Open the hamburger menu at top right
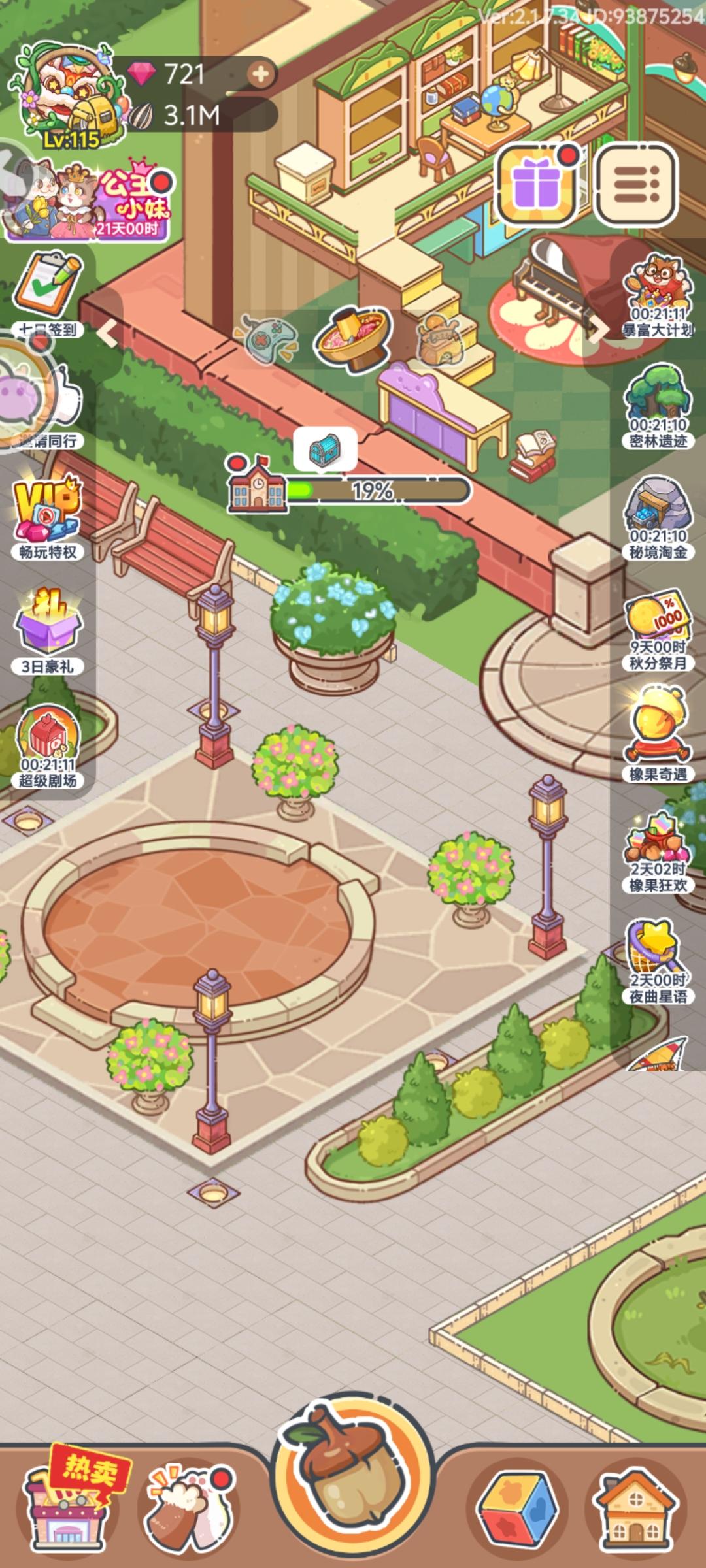The height and width of the screenshot is (1568, 706). point(635,185)
